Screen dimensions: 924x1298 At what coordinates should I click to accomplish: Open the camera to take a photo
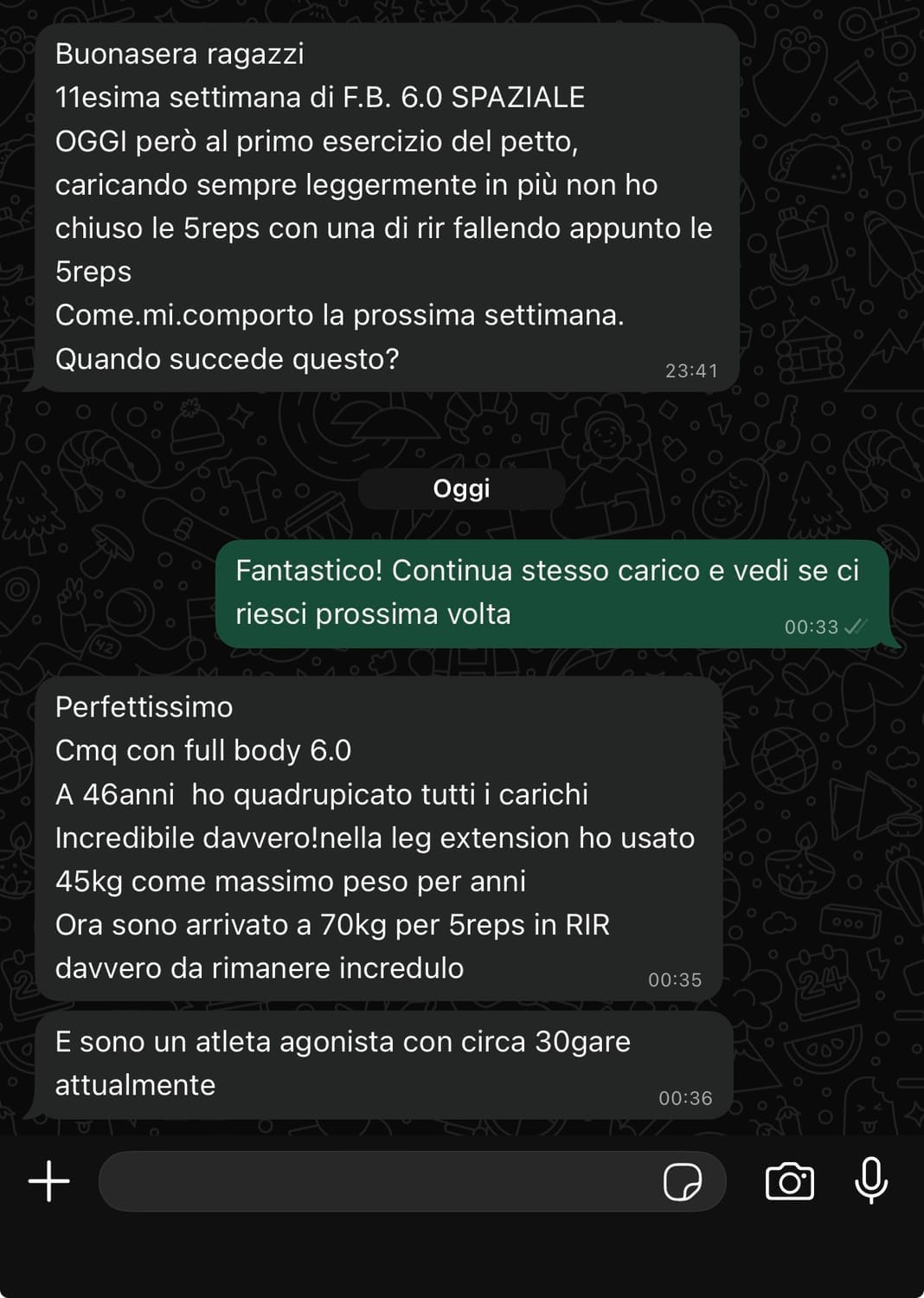[789, 1181]
